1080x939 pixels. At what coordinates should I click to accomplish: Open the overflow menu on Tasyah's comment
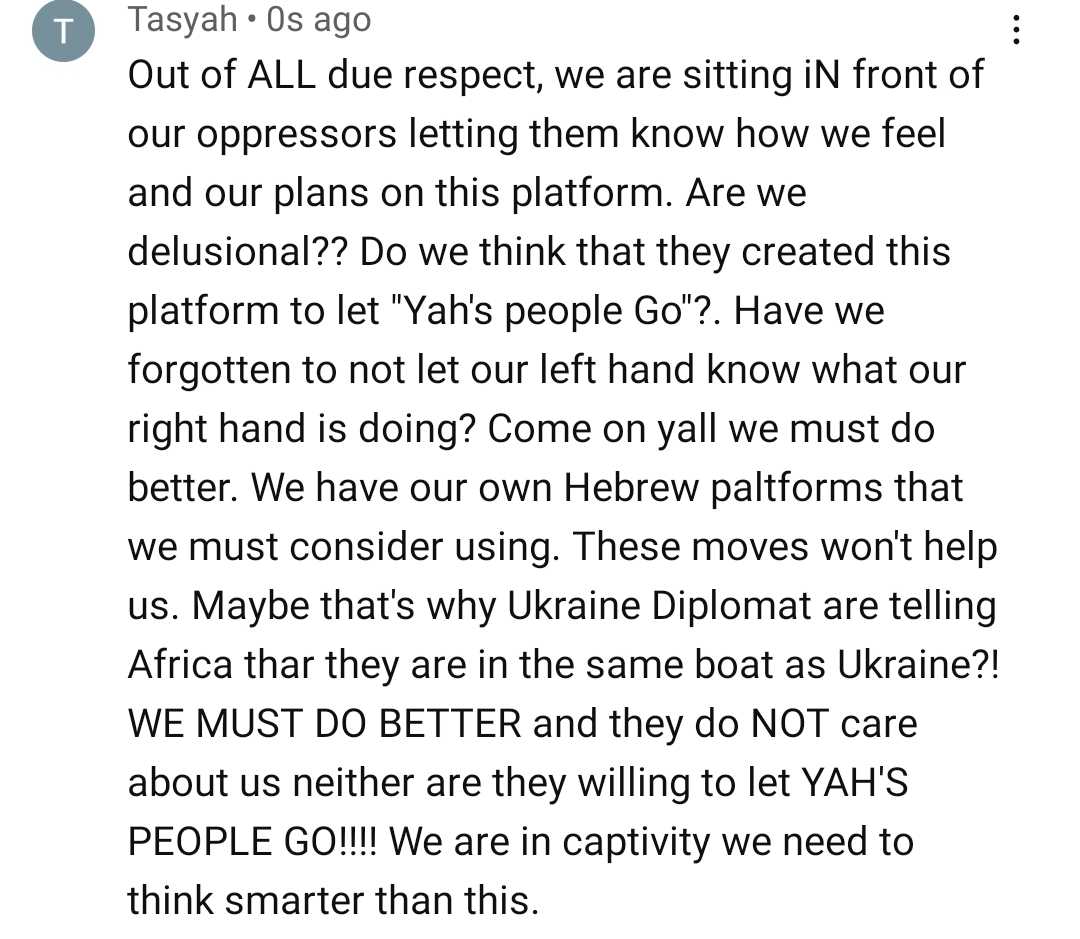[x=1016, y=31]
